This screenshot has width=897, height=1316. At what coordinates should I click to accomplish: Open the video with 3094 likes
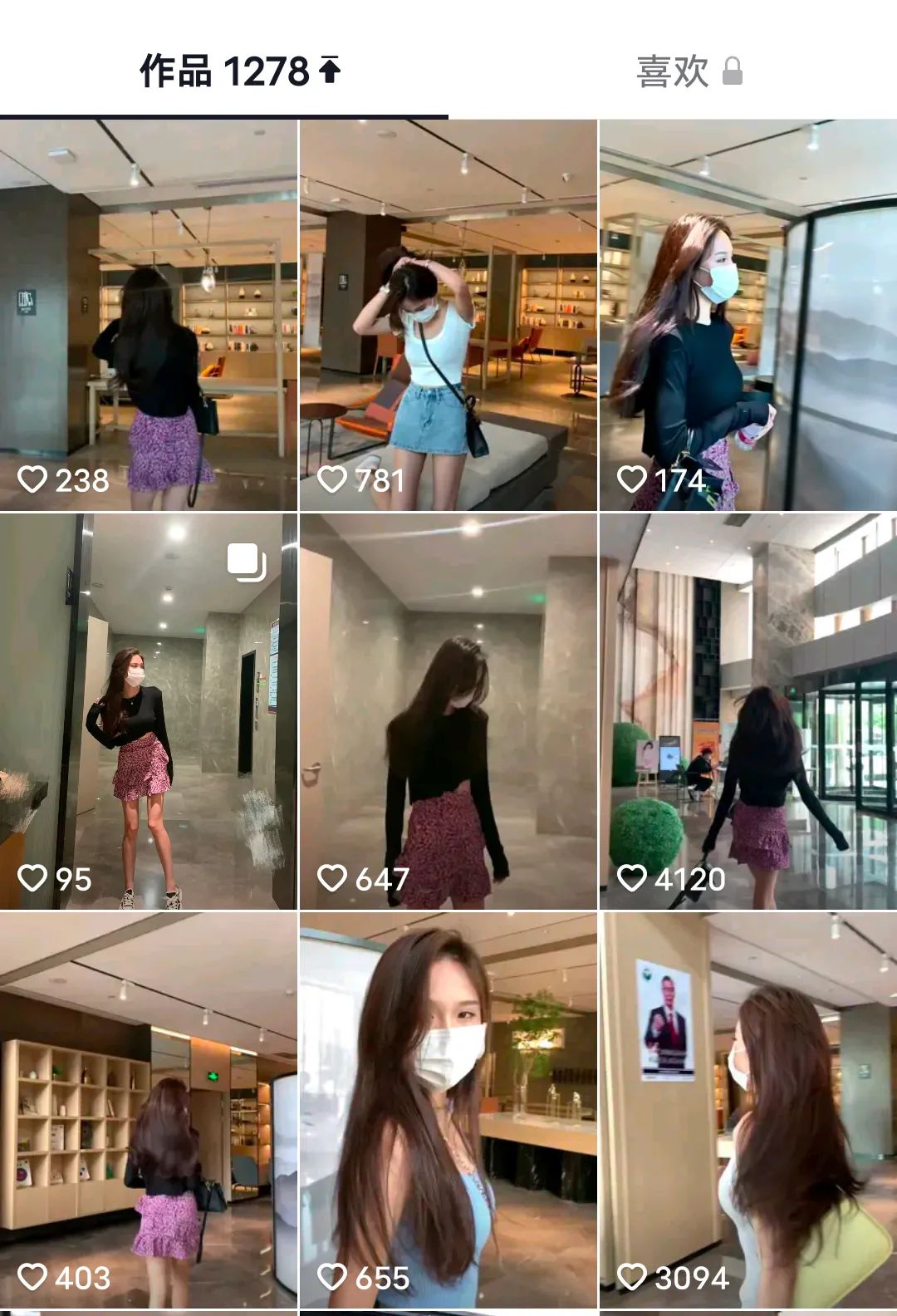tap(748, 1110)
